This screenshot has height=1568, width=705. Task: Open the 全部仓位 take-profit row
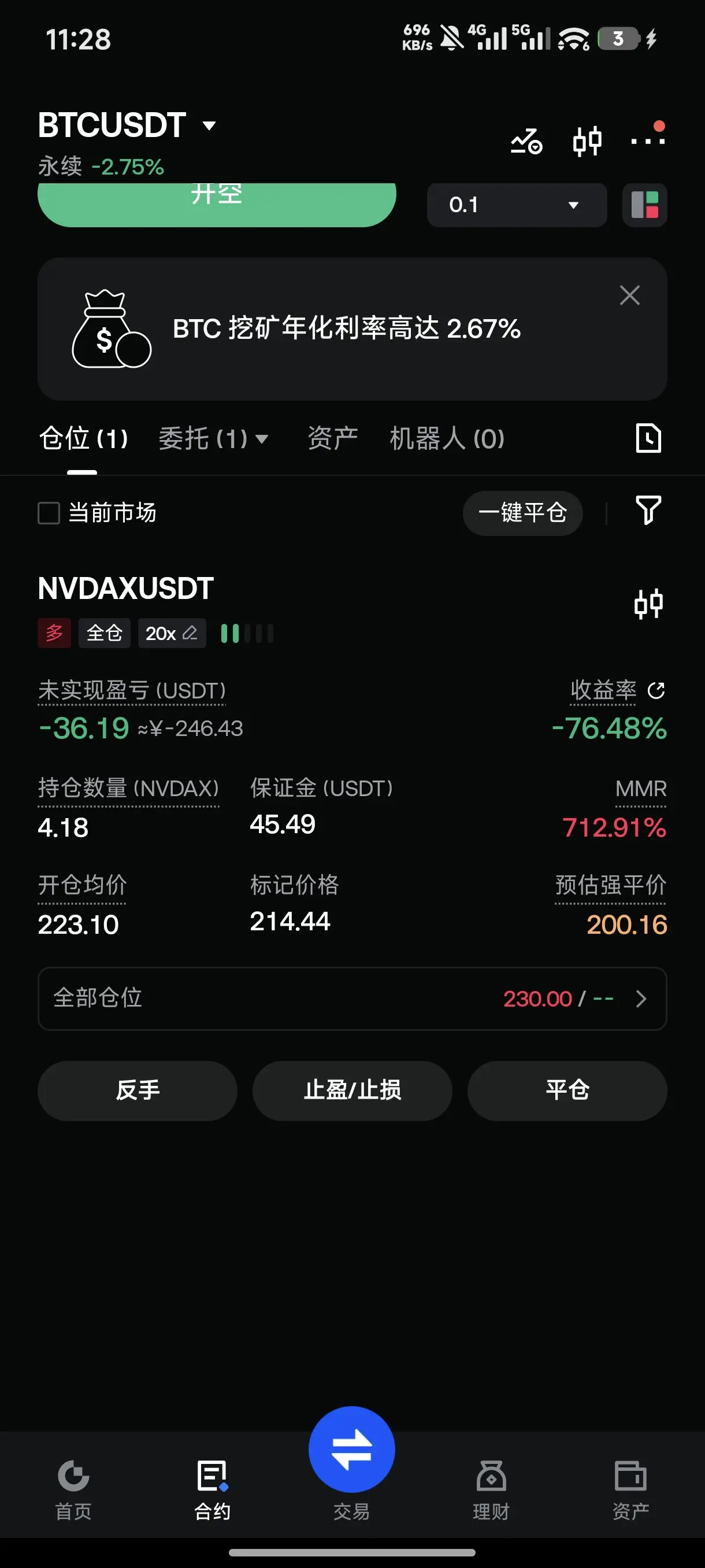point(352,999)
